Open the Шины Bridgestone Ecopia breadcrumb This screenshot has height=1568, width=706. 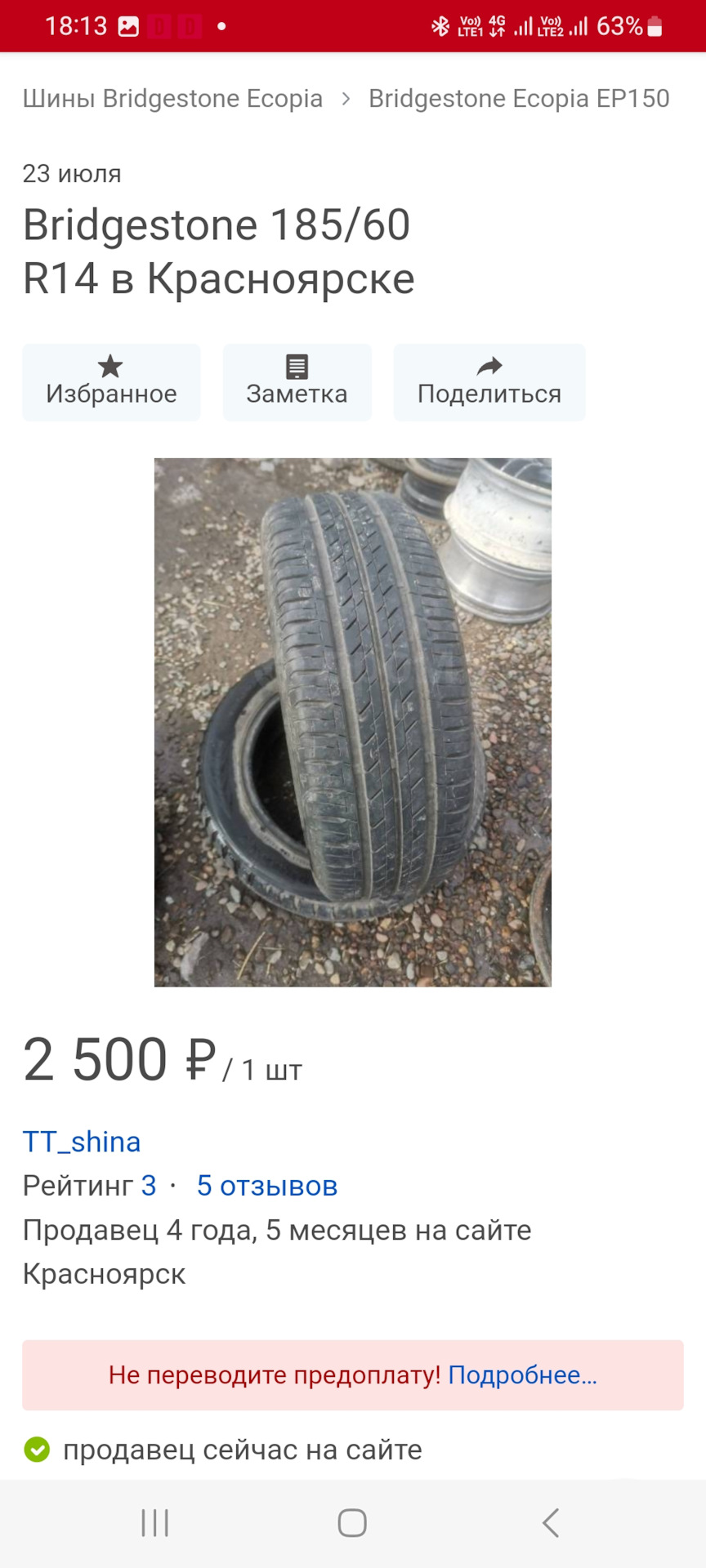pyautogui.click(x=172, y=99)
